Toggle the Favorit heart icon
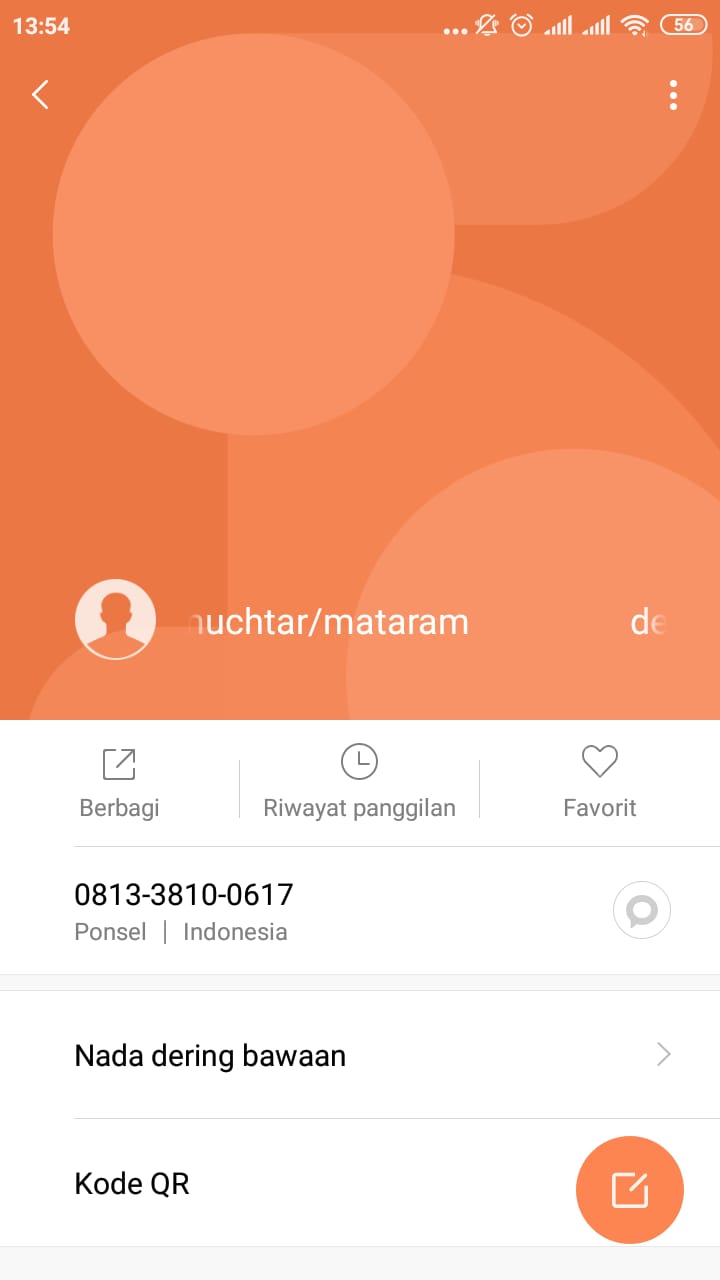Viewport: 720px width, 1280px height. pos(600,761)
